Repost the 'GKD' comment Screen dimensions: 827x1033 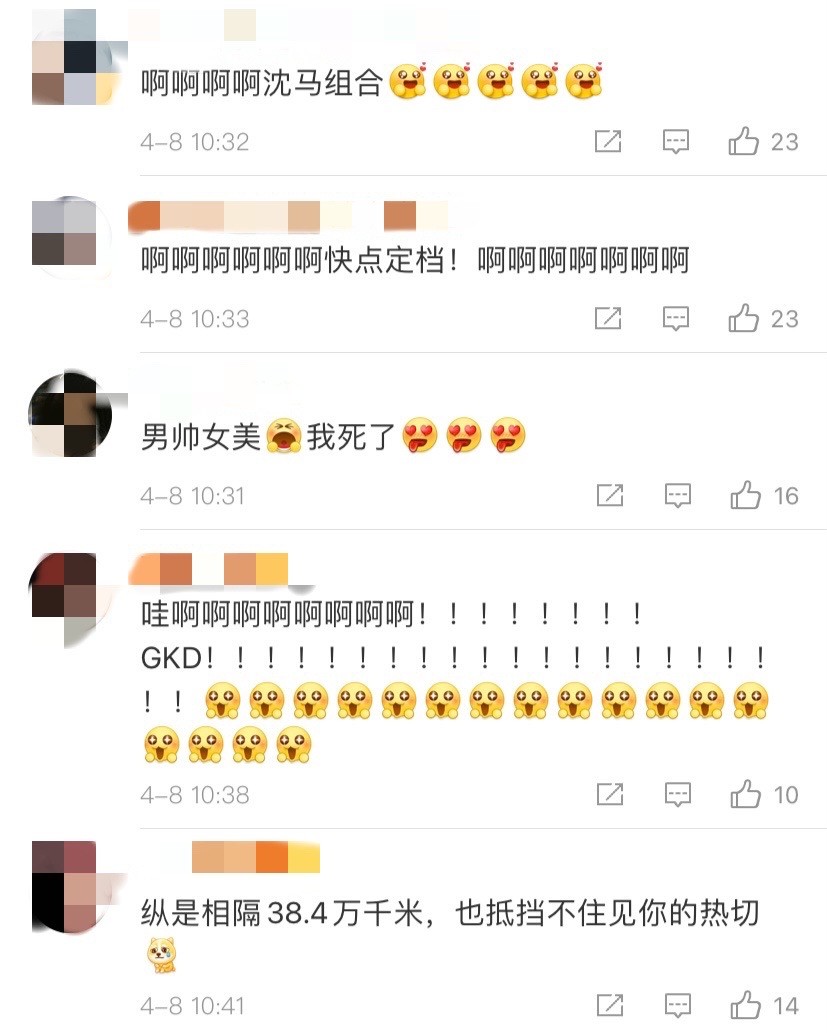point(608,795)
